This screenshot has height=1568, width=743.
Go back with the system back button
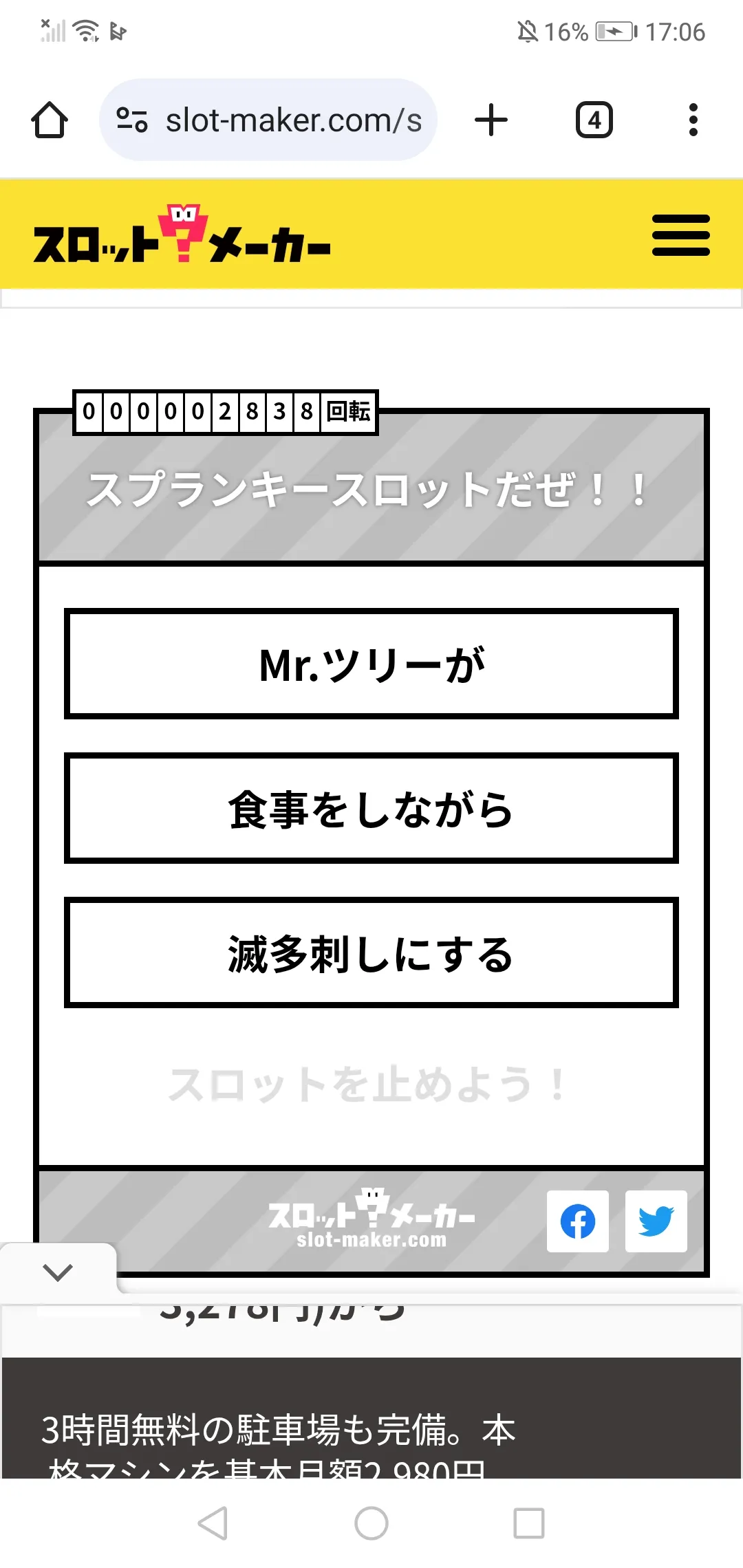pyautogui.click(x=213, y=1523)
